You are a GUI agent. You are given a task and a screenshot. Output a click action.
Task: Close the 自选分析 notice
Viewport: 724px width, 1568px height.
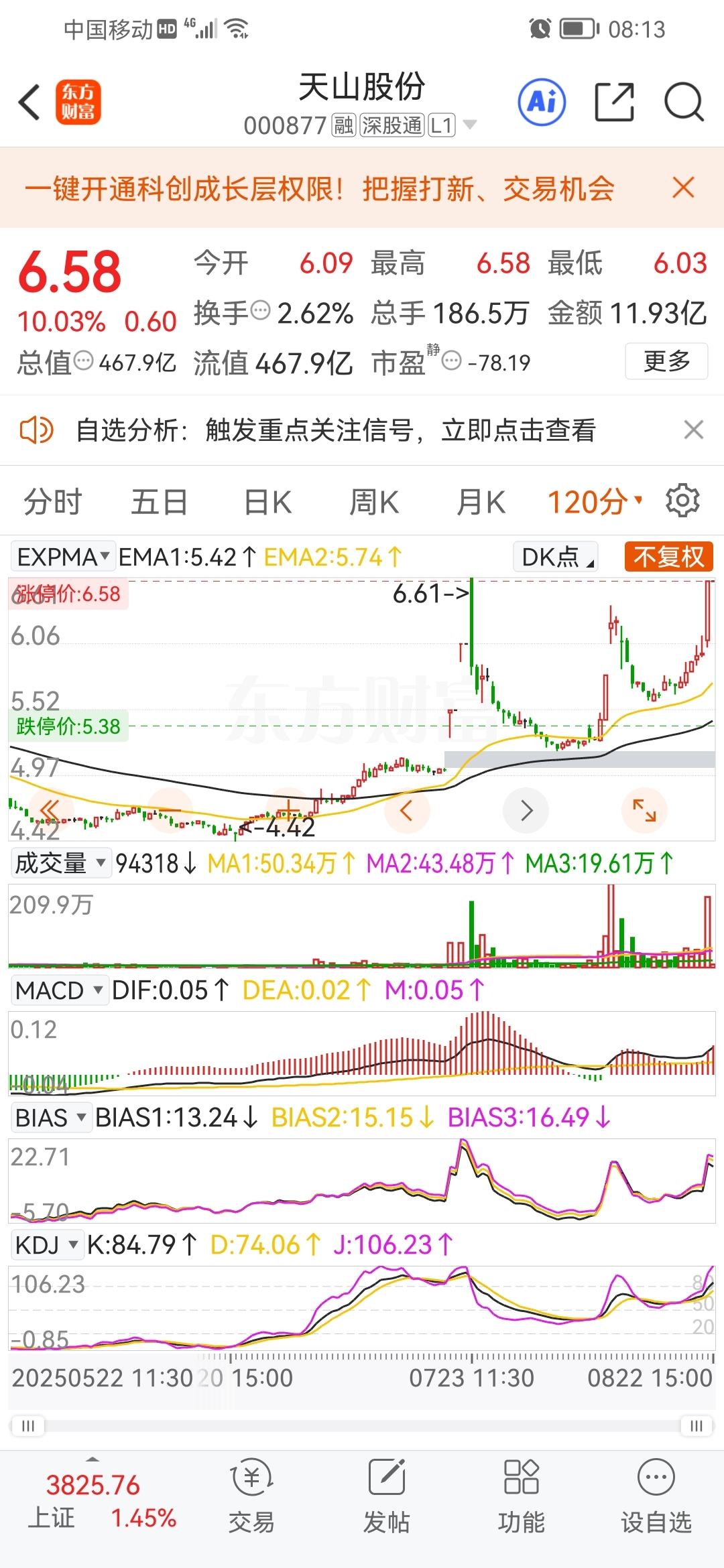694,430
